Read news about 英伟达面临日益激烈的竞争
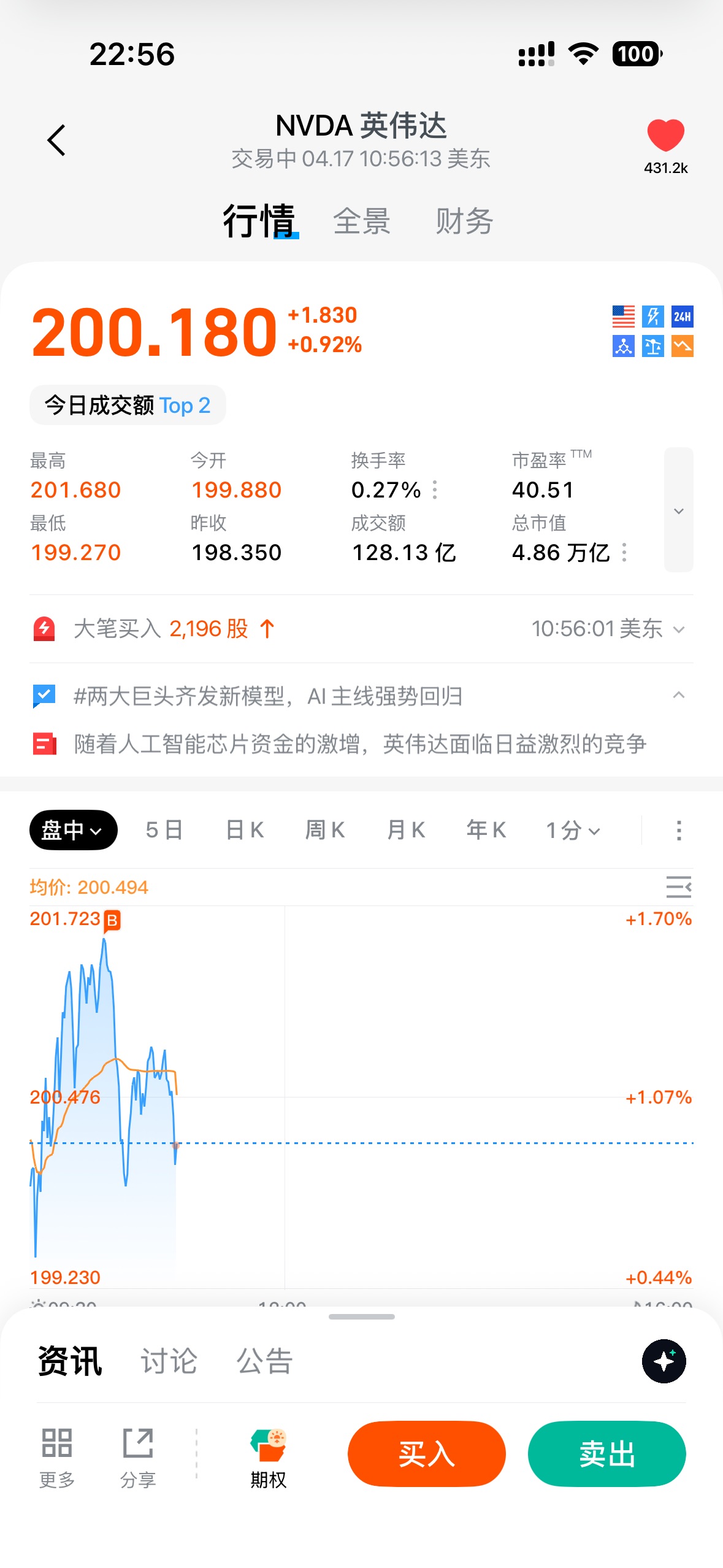Viewport: 723px width, 1568px height. pyautogui.click(x=360, y=744)
